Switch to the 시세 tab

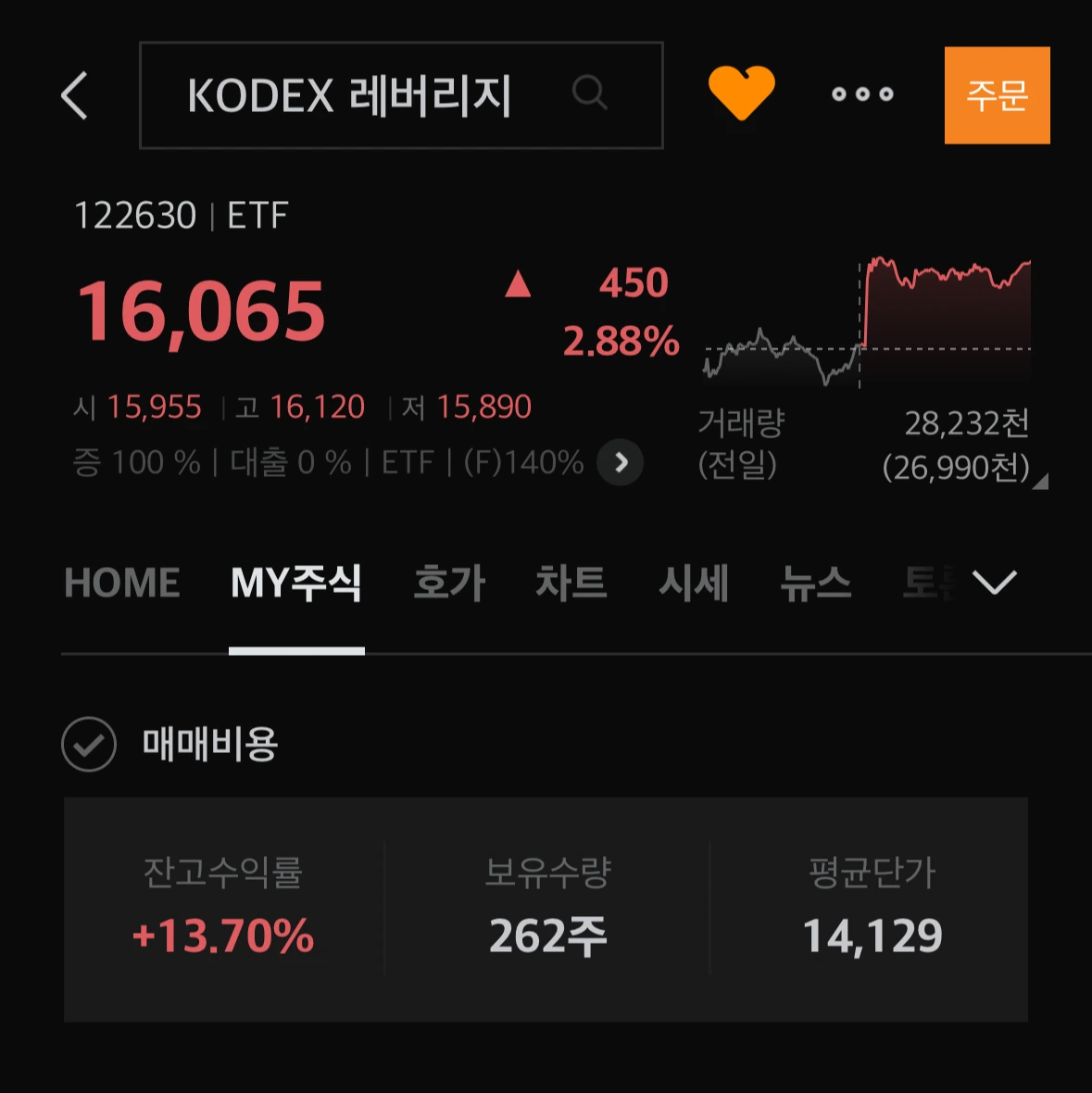click(x=694, y=583)
